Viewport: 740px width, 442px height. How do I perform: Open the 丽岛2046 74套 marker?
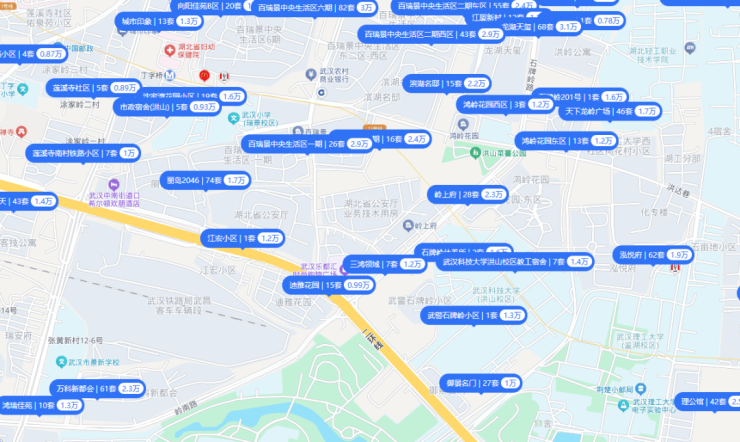pyautogui.click(x=206, y=180)
